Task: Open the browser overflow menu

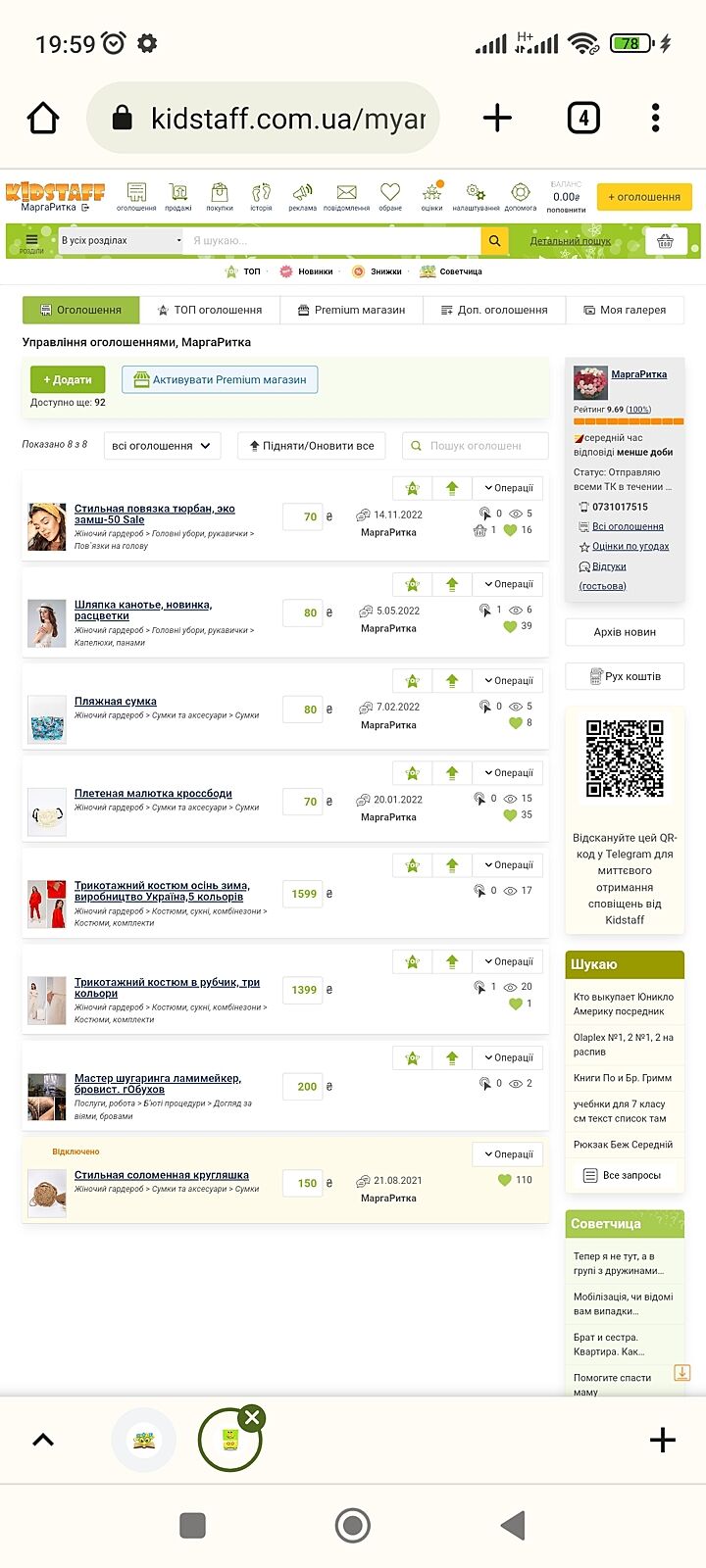Action: pyautogui.click(x=655, y=119)
